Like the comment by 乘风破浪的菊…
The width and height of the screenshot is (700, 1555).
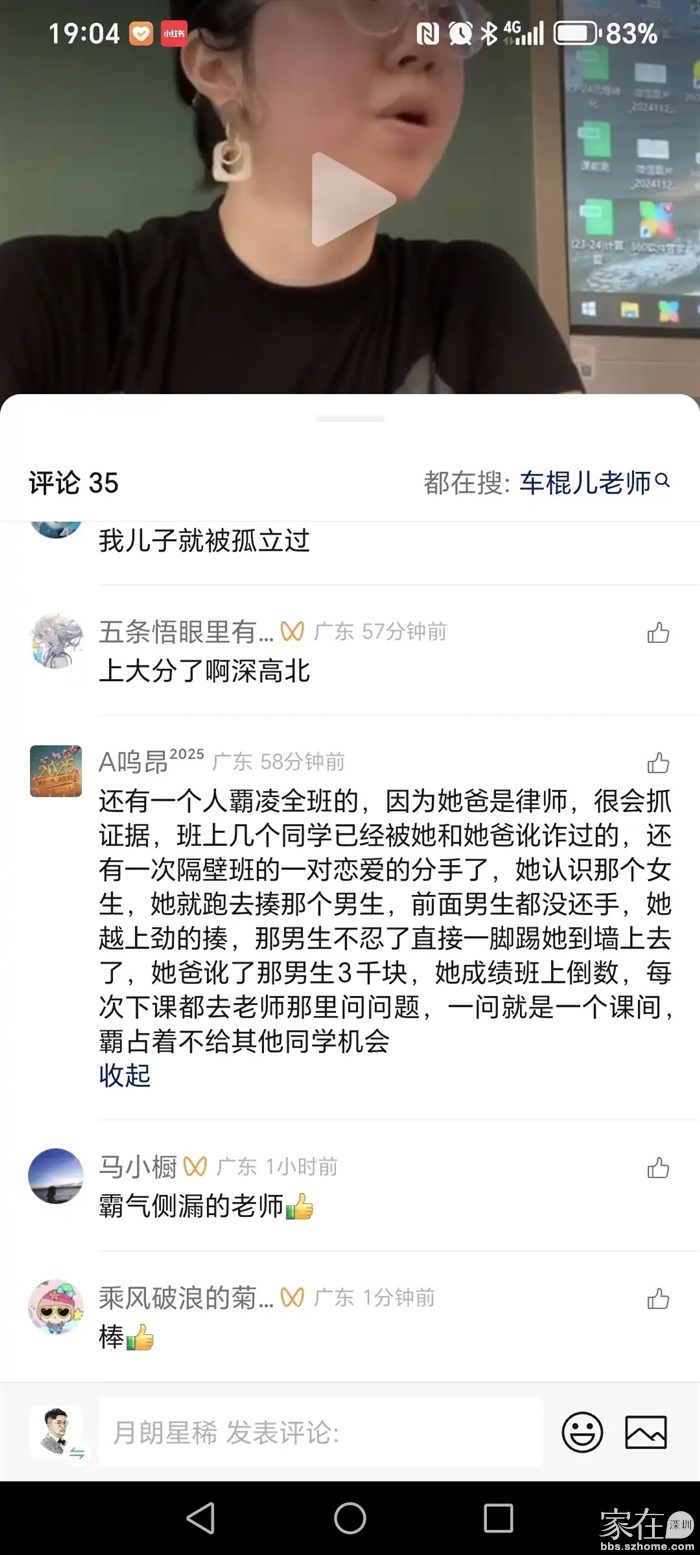[658, 1298]
